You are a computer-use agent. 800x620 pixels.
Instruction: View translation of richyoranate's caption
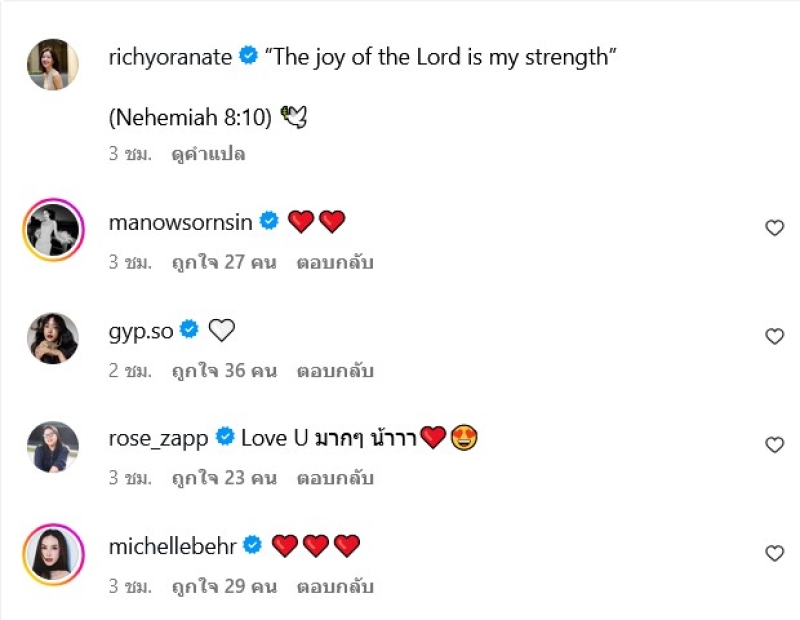coord(208,154)
